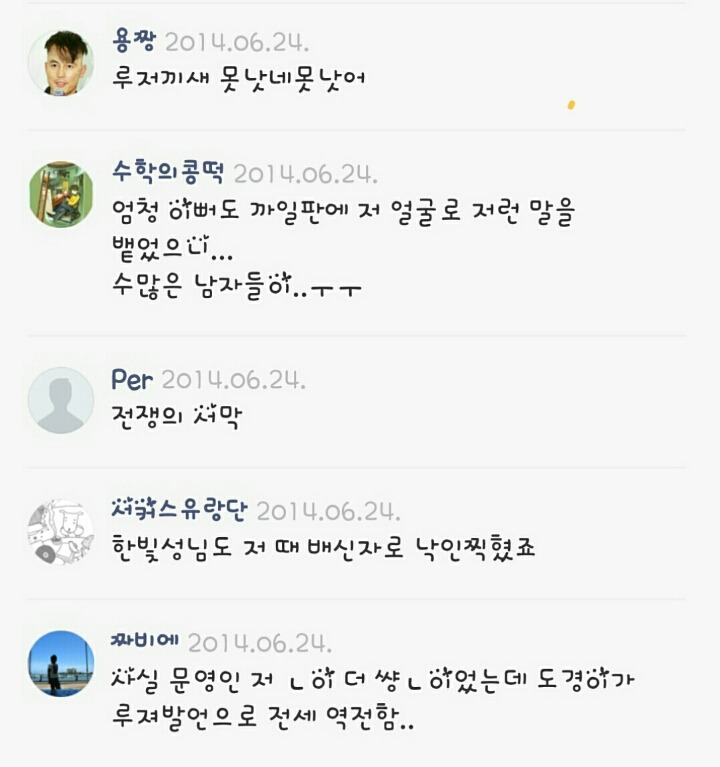Screen dimensions: 720x767
Task: Tap the username ending in 유랑단
Action: point(179,511)
